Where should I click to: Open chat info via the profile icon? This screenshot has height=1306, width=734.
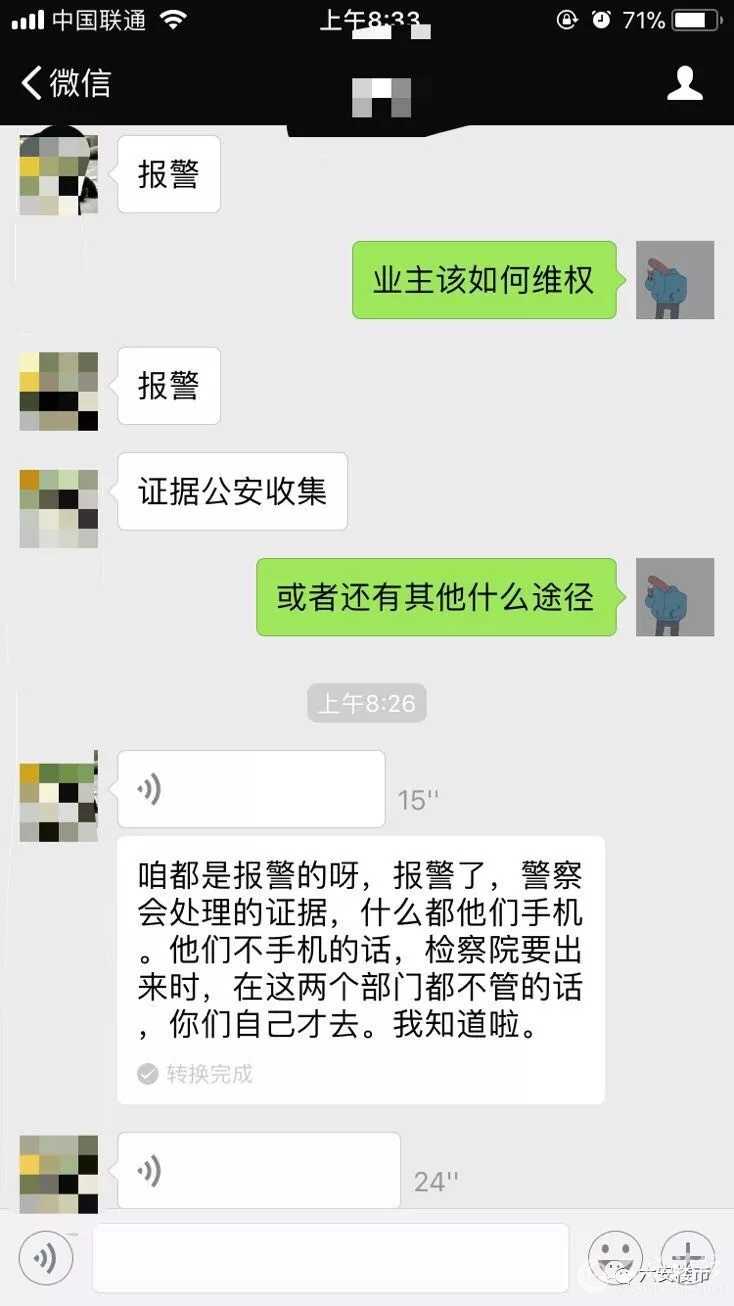click(685, 83)
